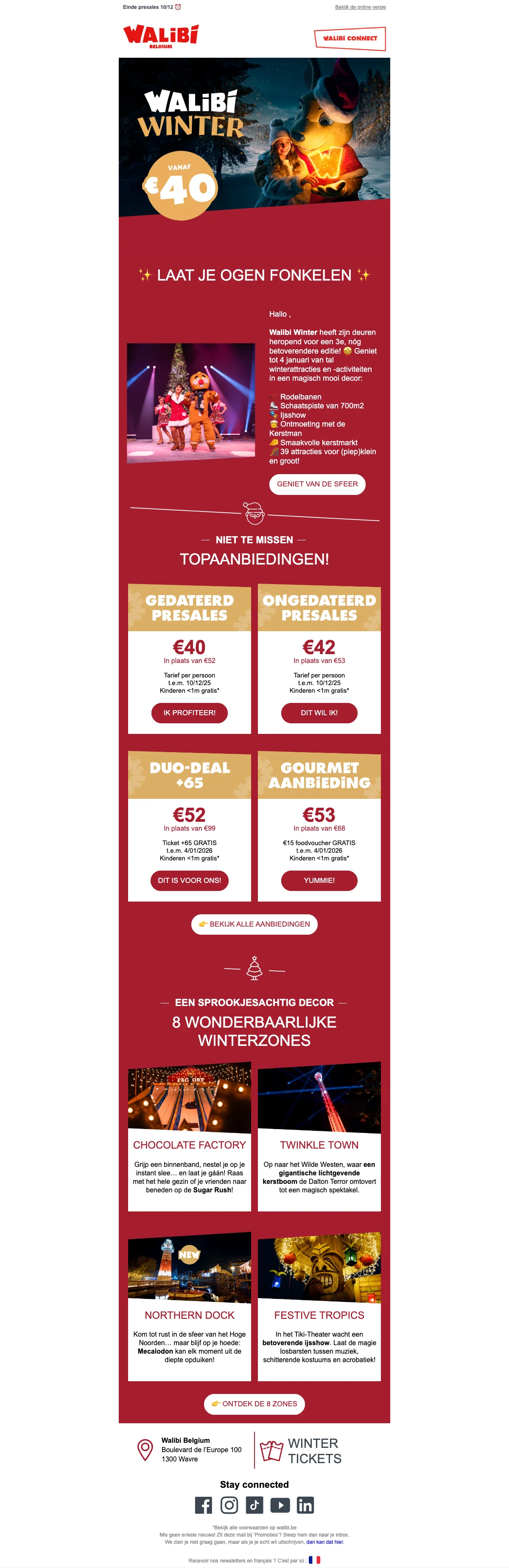Go to the YouTube channel
509x1568 pixels.
[280, 1505]
